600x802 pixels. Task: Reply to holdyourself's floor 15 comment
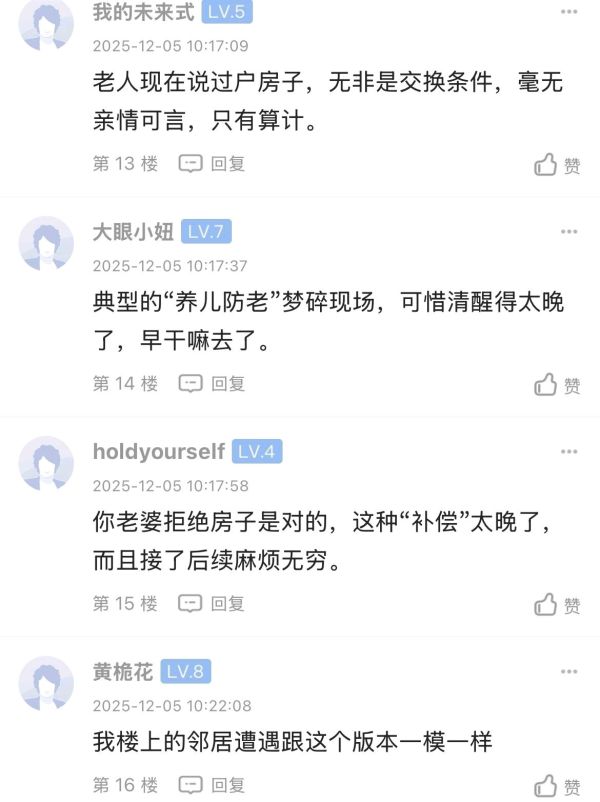point(211,603)
